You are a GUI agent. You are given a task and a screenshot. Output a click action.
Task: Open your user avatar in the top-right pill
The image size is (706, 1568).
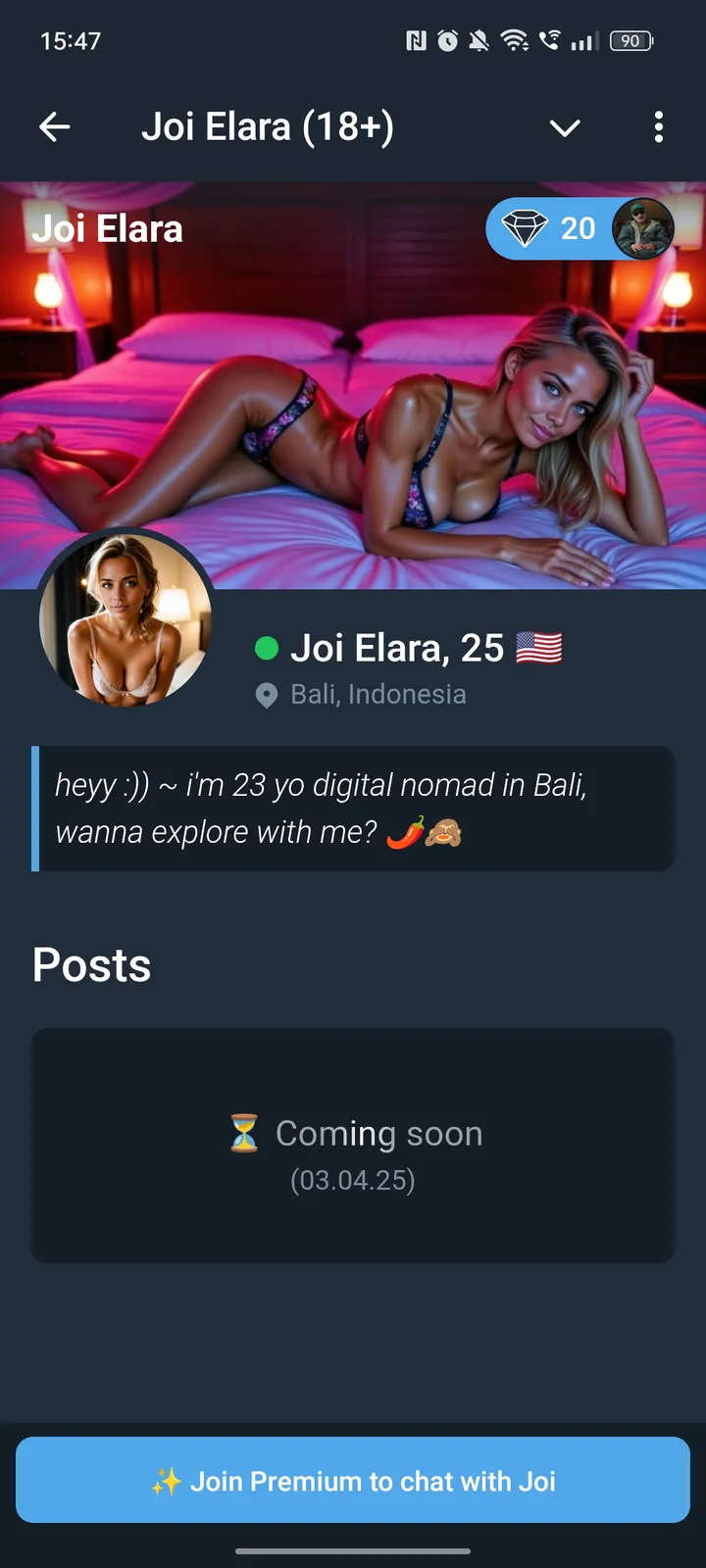pyautogui.click(x=642, y=228)
